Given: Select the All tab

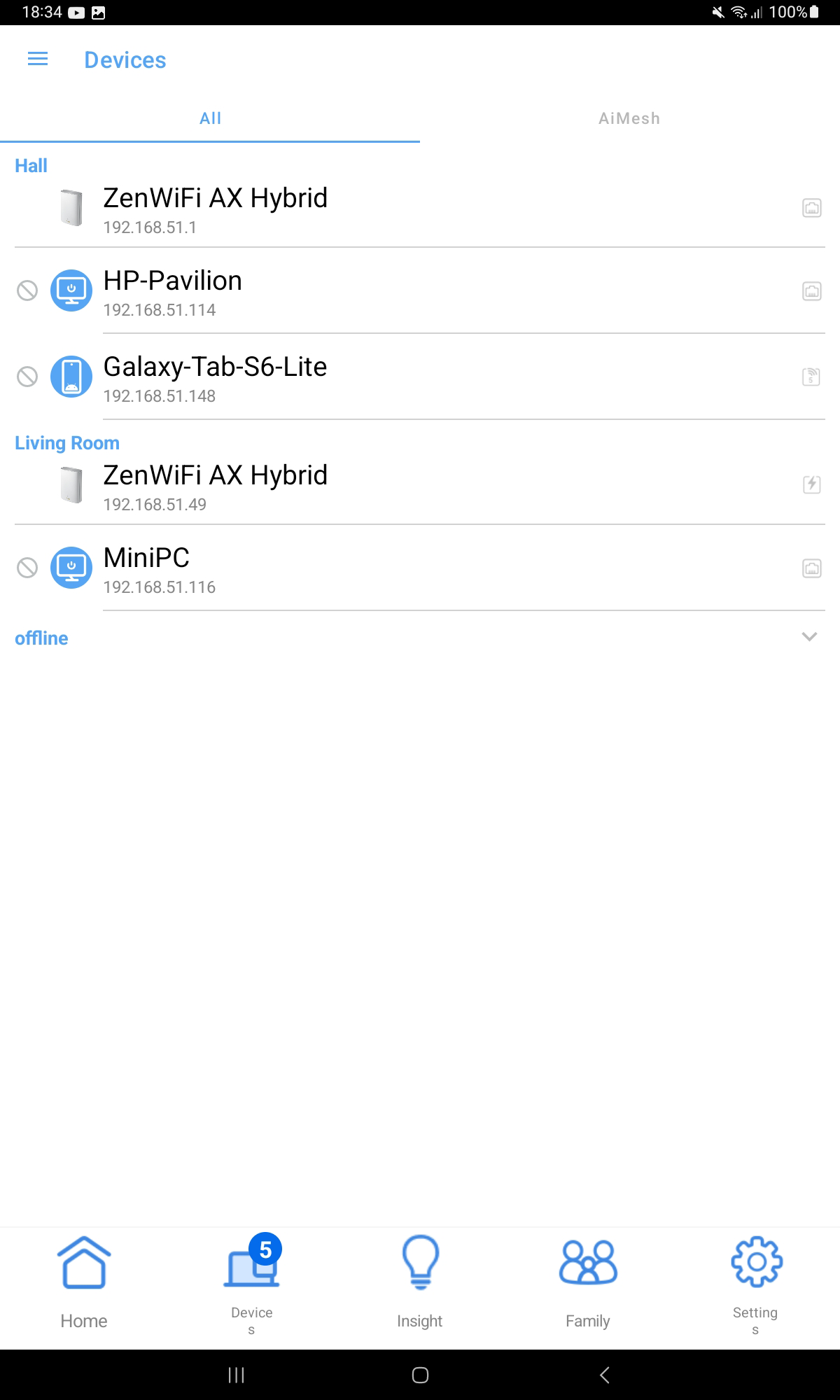Looking at the screenshot, I should (209, 118).
